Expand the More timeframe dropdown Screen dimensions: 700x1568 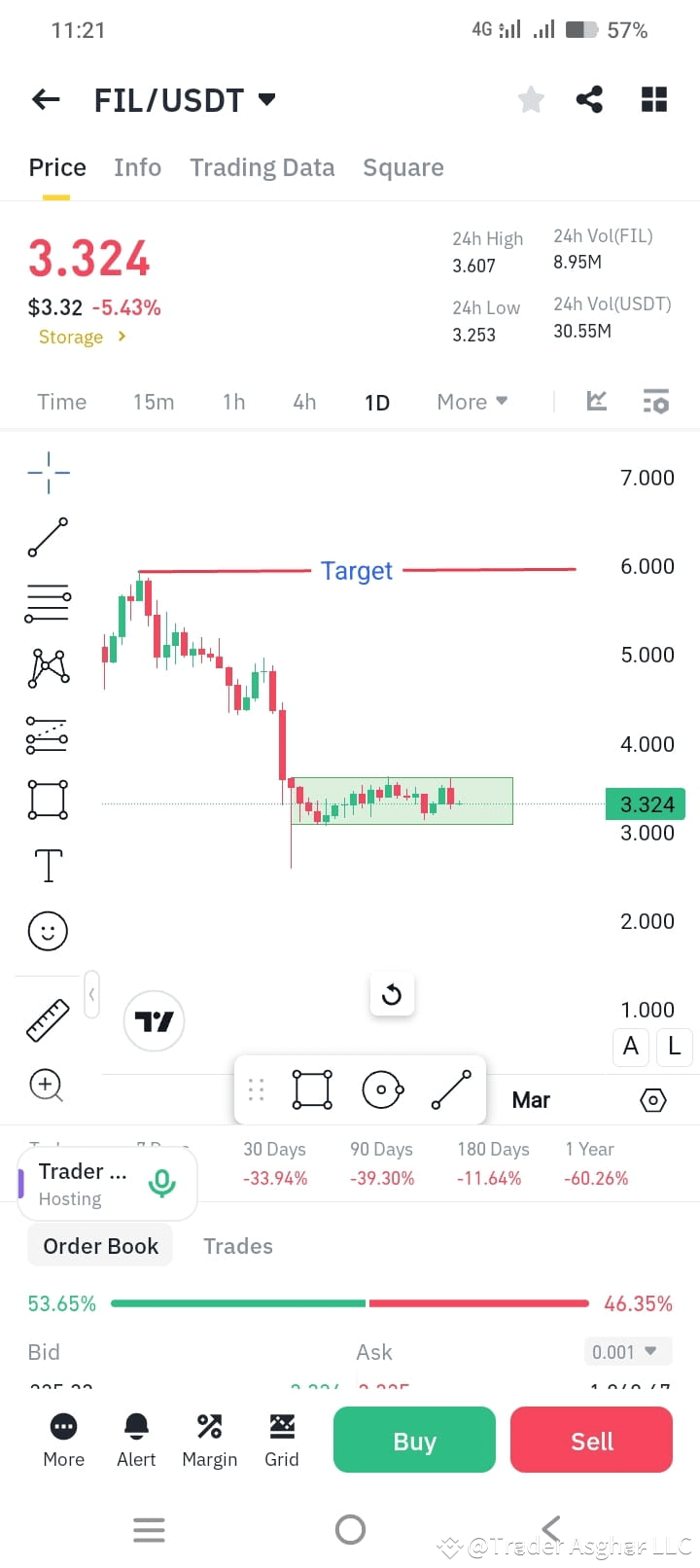(x=472, y=401)
